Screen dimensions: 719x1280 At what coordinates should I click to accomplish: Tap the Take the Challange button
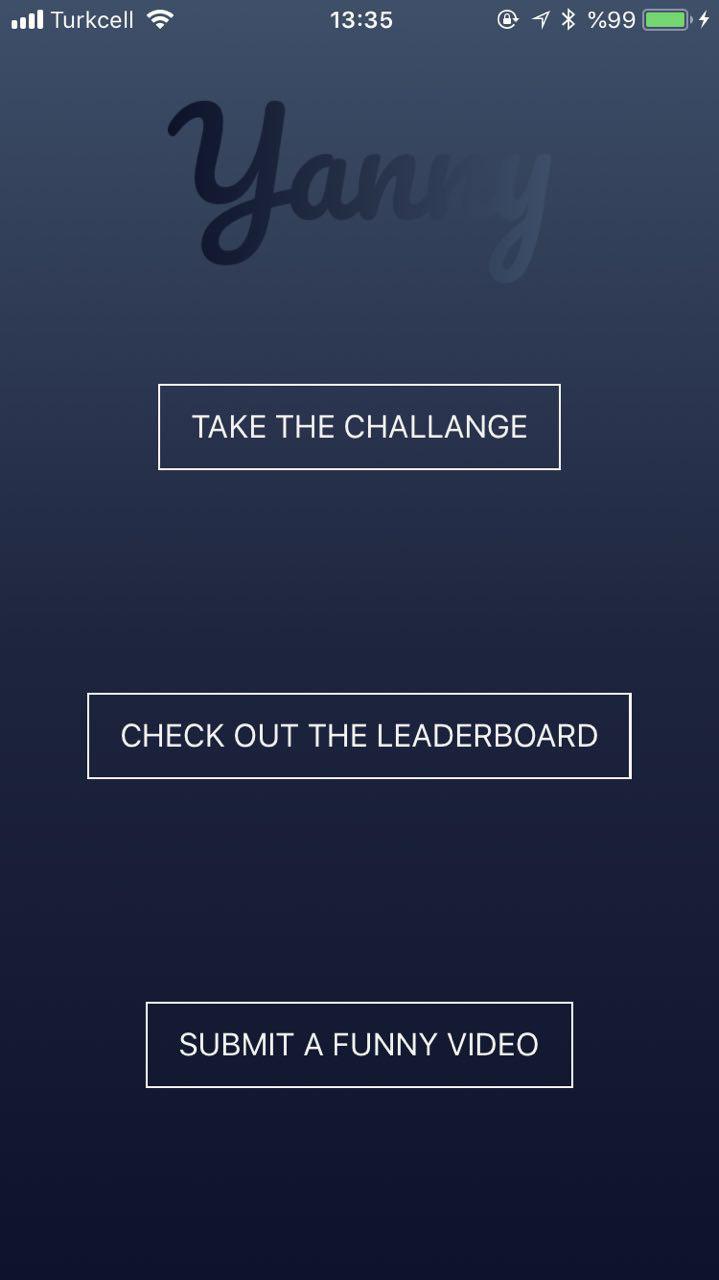pyautogui.click(x=359, y=427)
